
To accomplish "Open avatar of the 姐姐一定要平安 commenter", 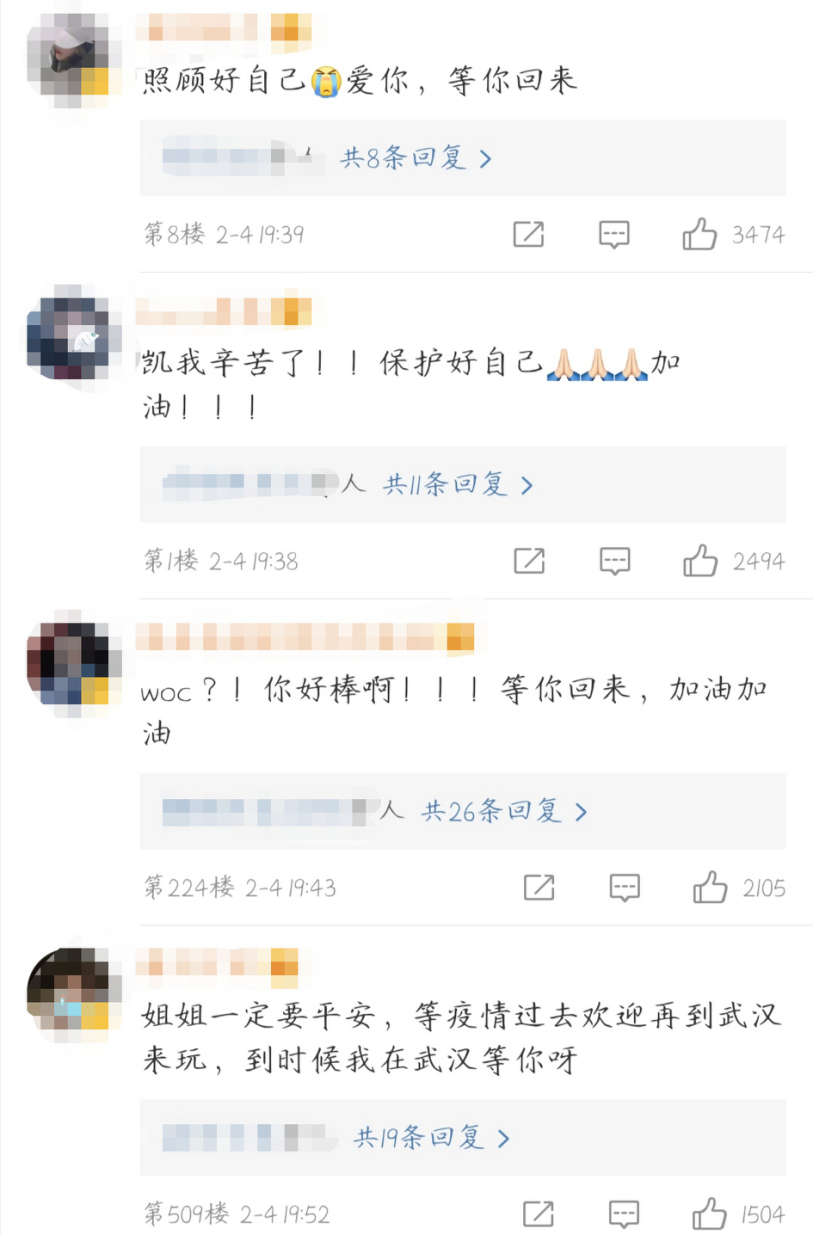I will point(68,988).
